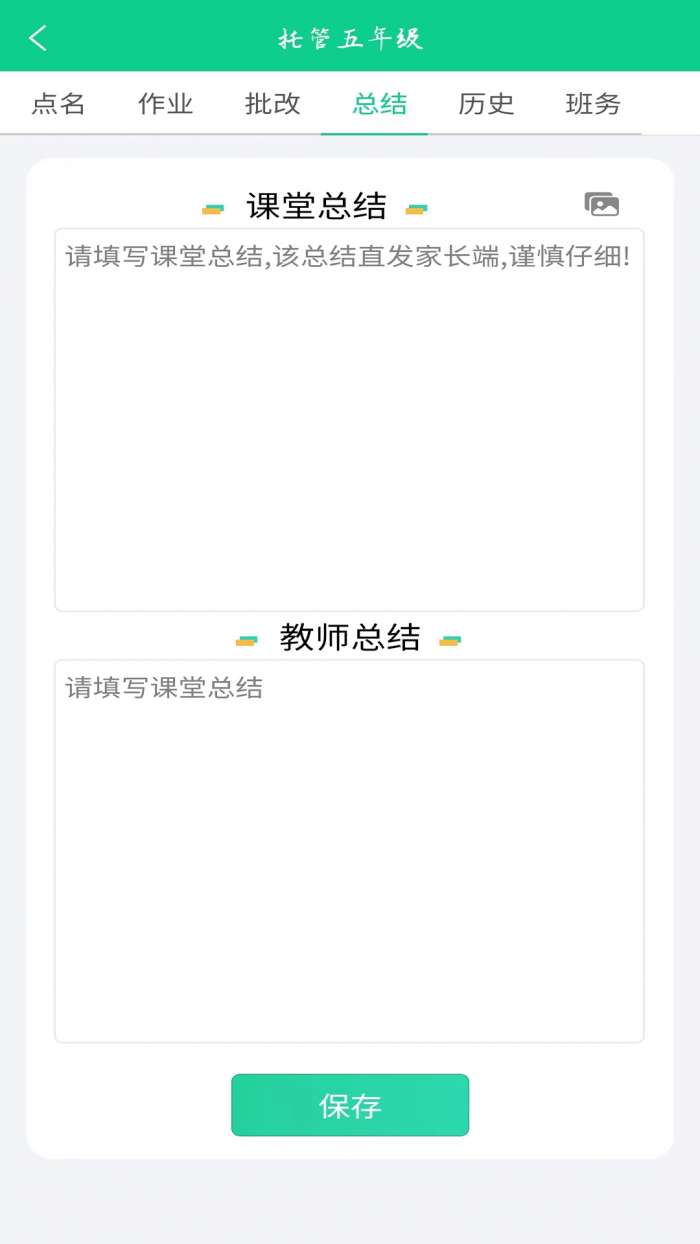Tap the image gallery icon beside 课堂总结

click(602, 204)
